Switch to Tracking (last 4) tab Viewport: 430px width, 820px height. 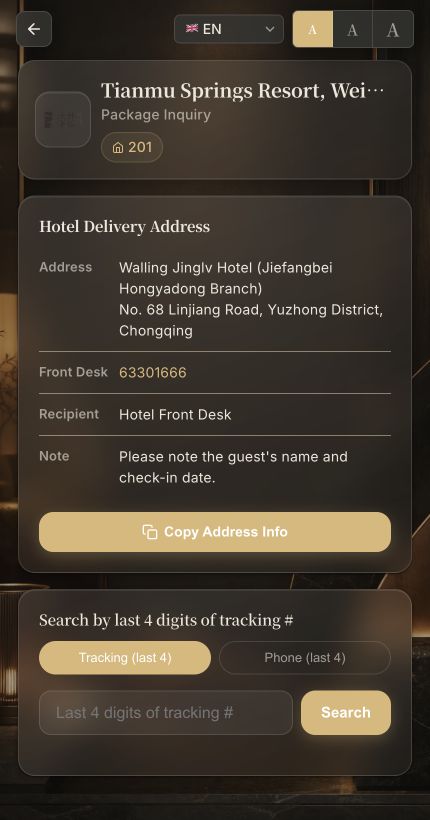125,657
